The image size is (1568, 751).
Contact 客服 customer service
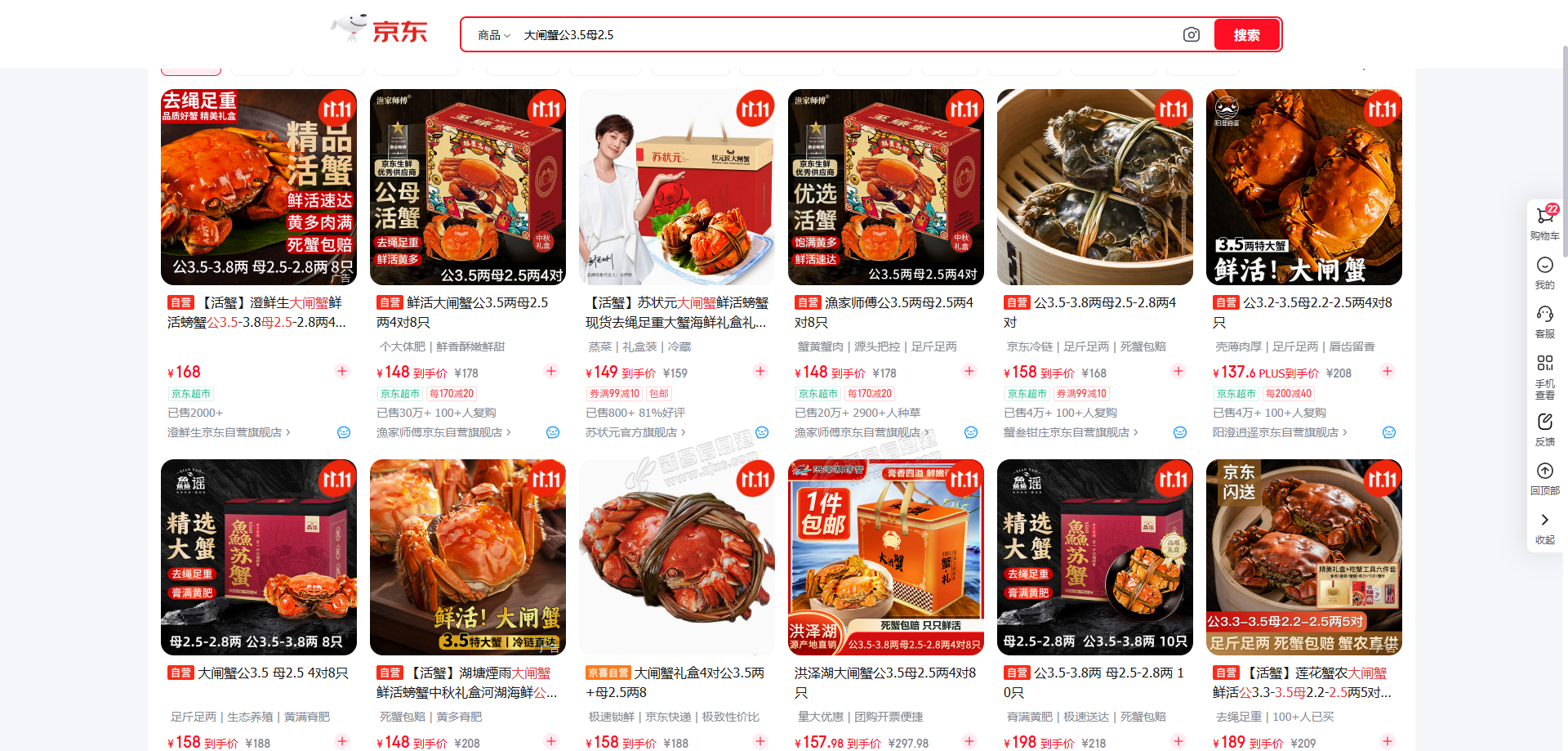[x=1544, y=321]
